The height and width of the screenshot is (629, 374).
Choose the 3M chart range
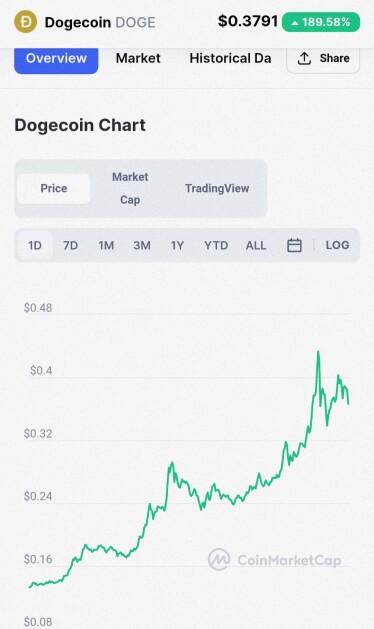click(x=142, y=245)
